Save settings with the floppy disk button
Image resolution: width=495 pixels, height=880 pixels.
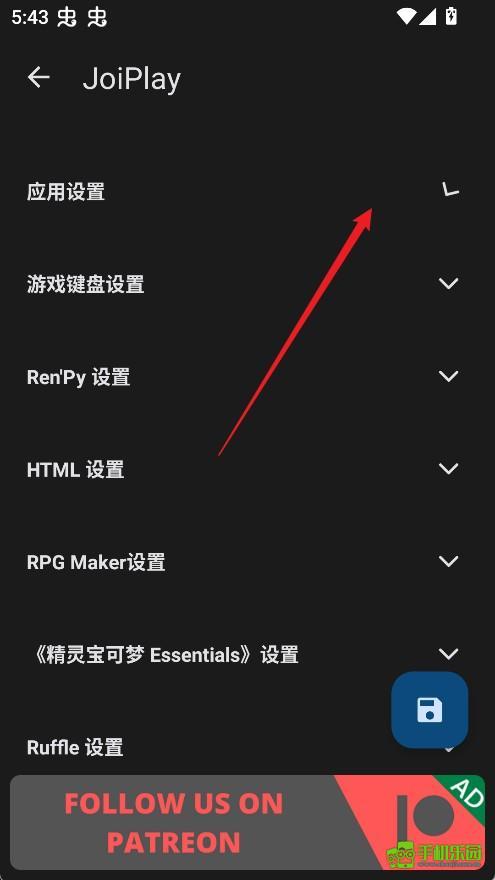tap(429, 710)
